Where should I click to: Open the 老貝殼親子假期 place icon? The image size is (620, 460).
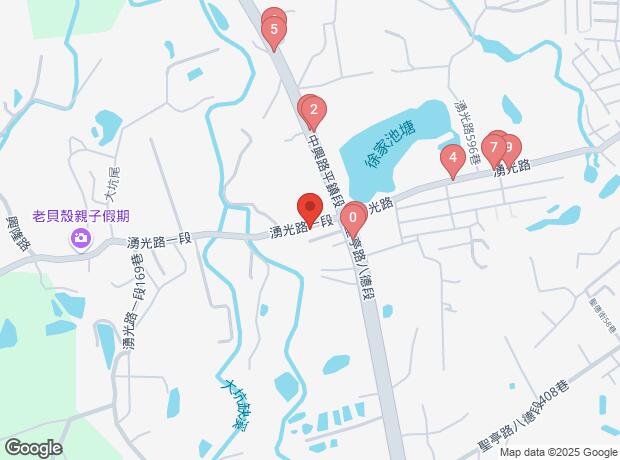pos(81,238)
